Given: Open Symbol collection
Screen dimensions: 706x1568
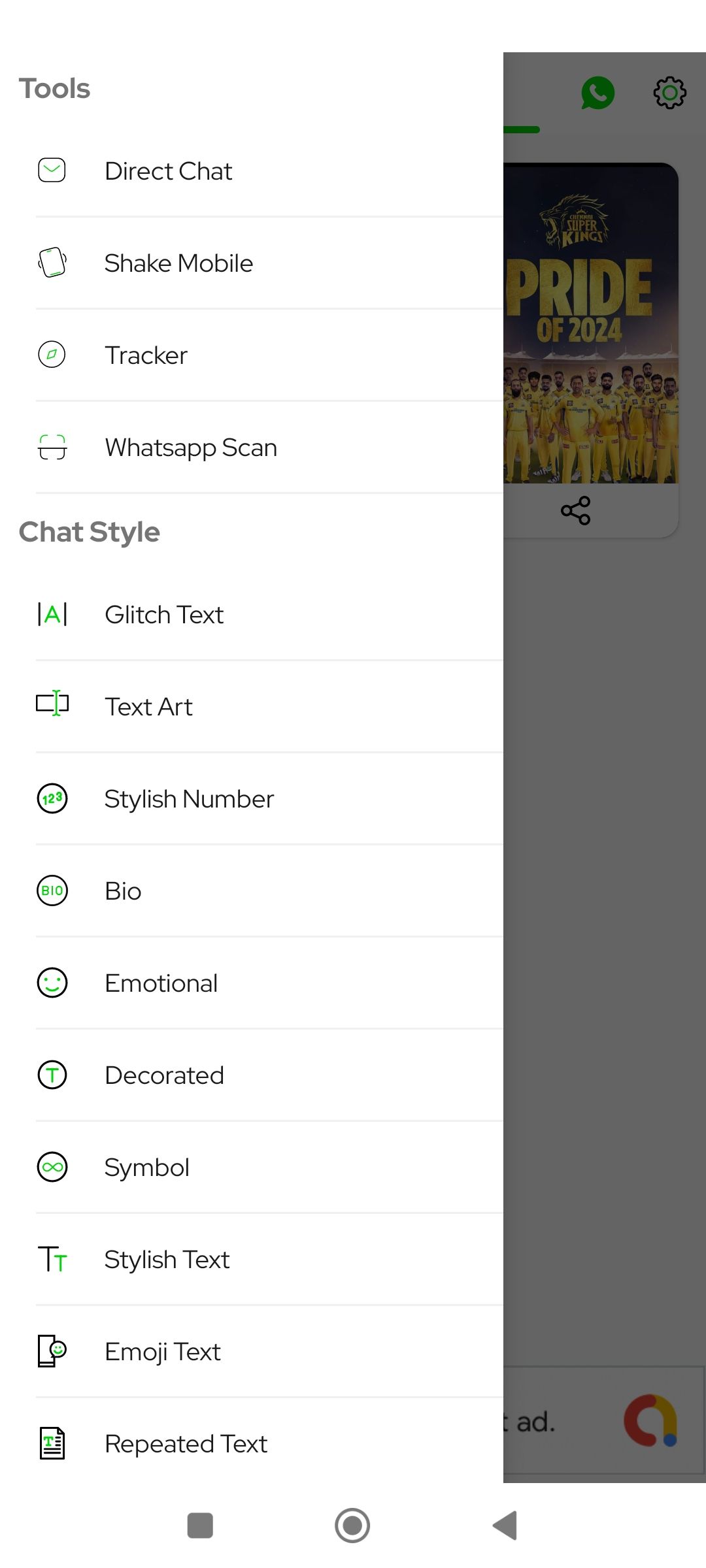Looking at the screenshot, I should [147, 1168].
